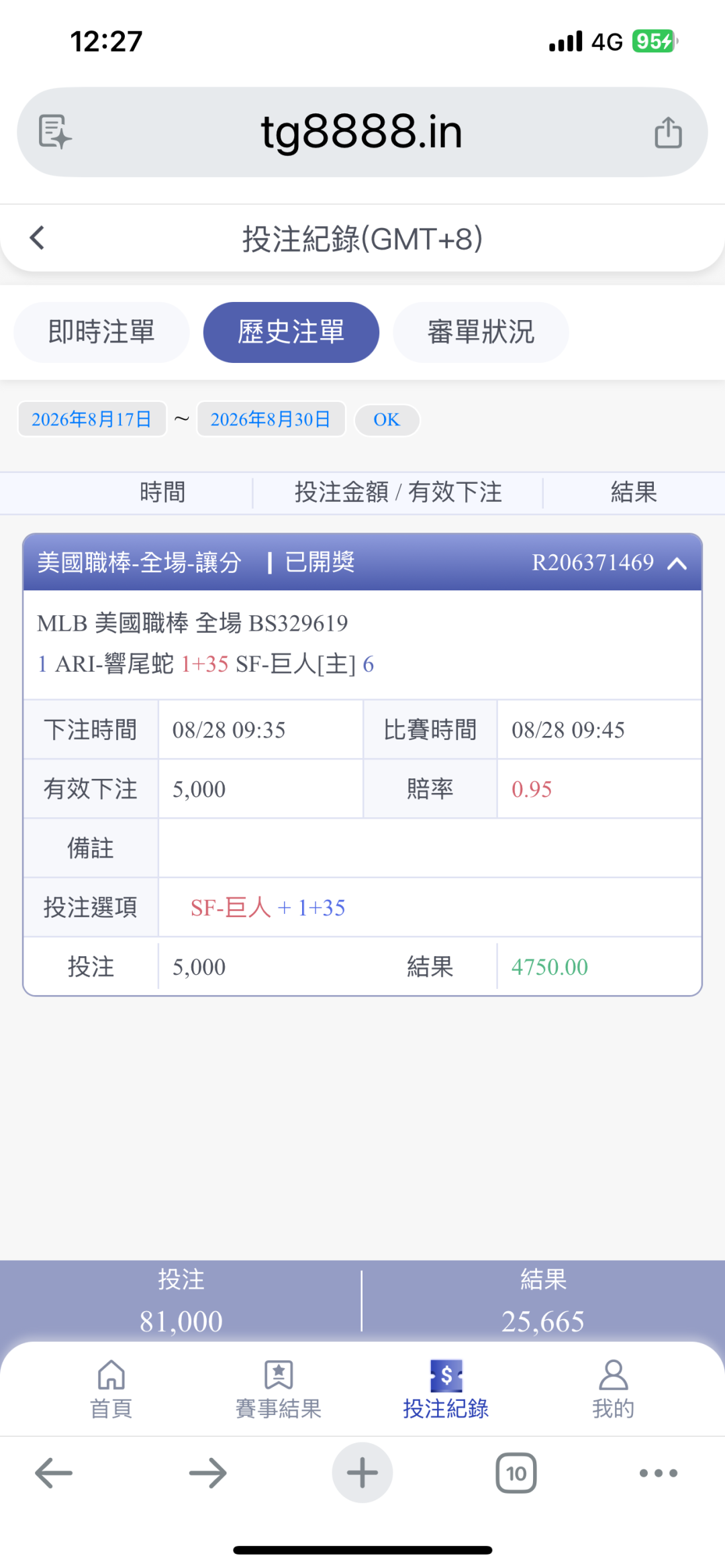Viewport: 725px width, 1568px height.
Task: Open a new browser tab
Action: (x=362, y=1473)
